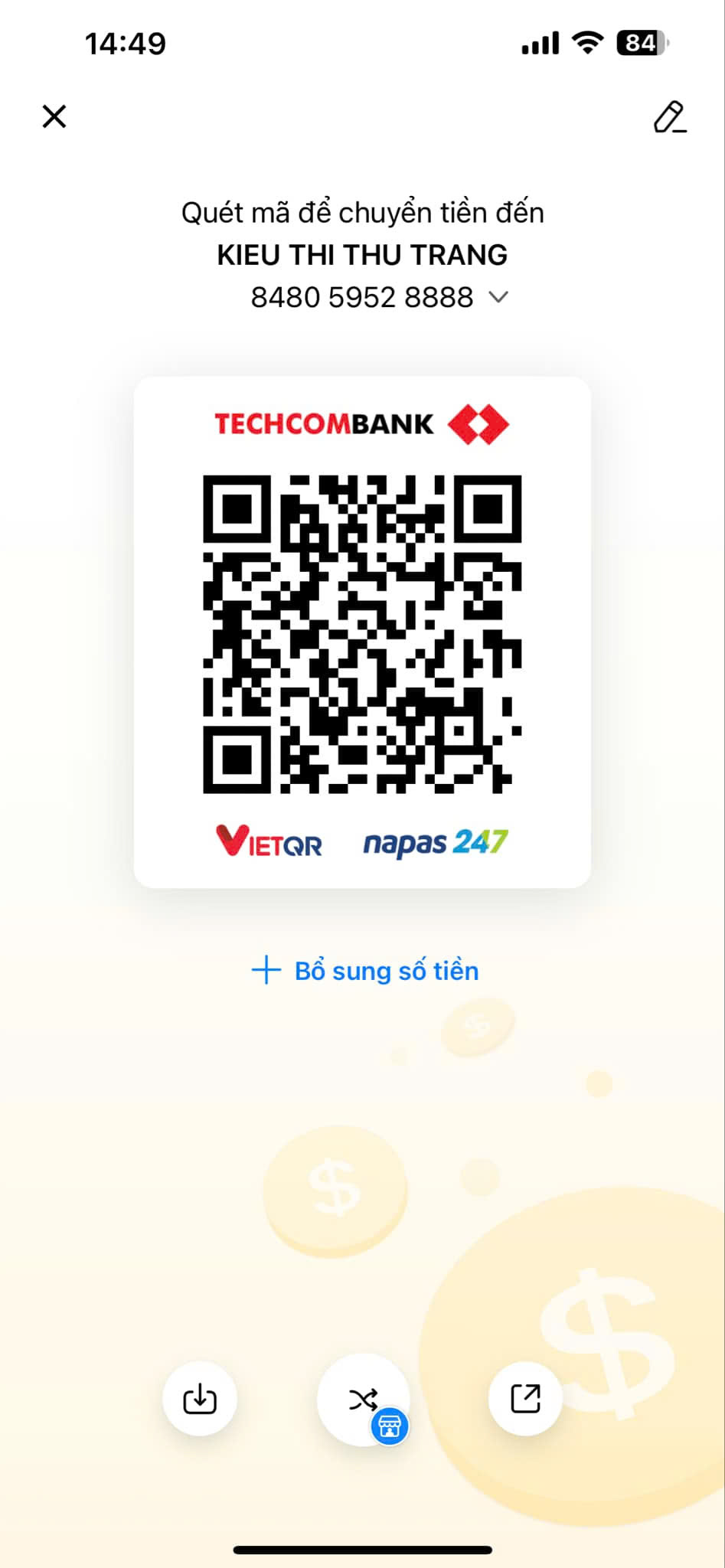Expand the account number 8480 5952 8888 dropdown
Image resolution: width=725 pixels, height=1568 pixels.
point(498,297)
